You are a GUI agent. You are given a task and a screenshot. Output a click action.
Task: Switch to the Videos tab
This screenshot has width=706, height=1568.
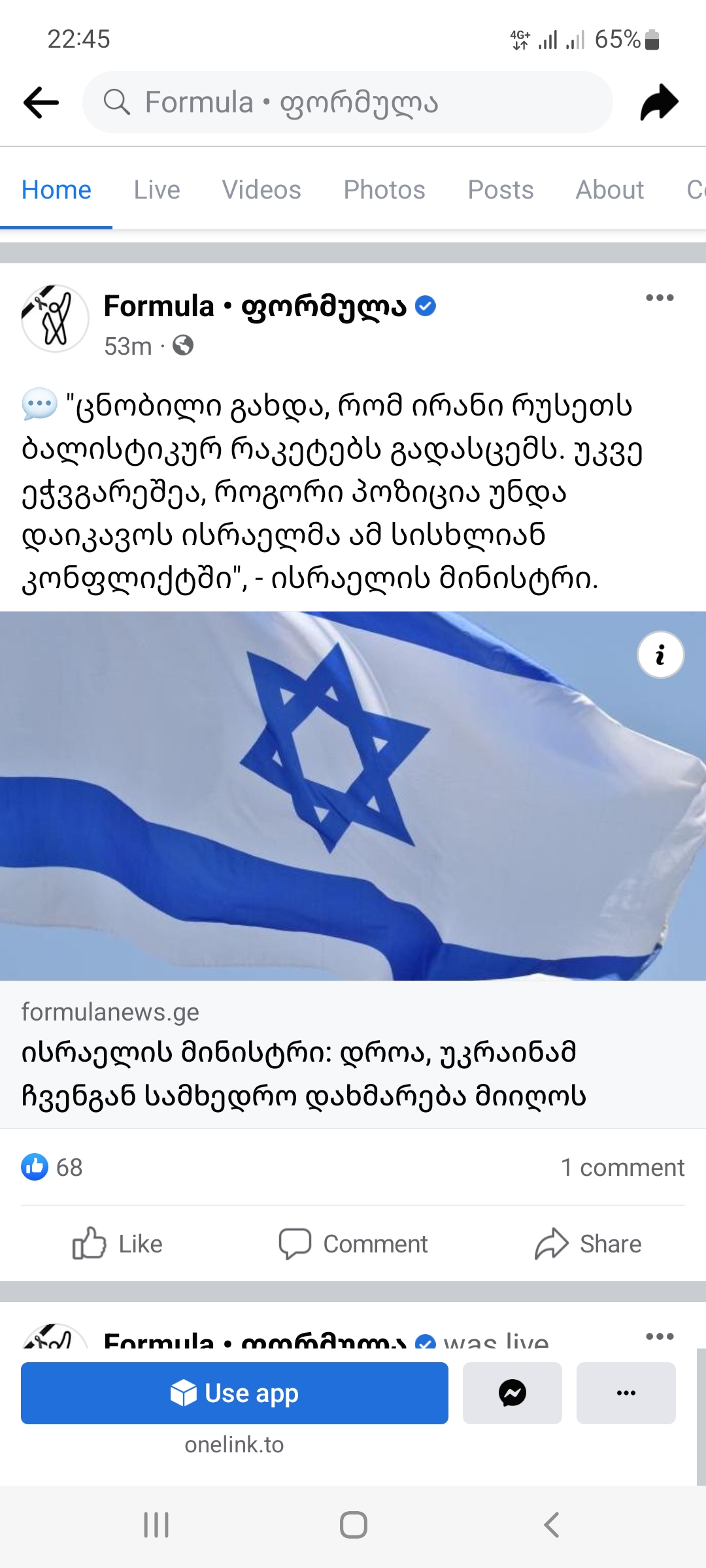(x=261, y=190)
